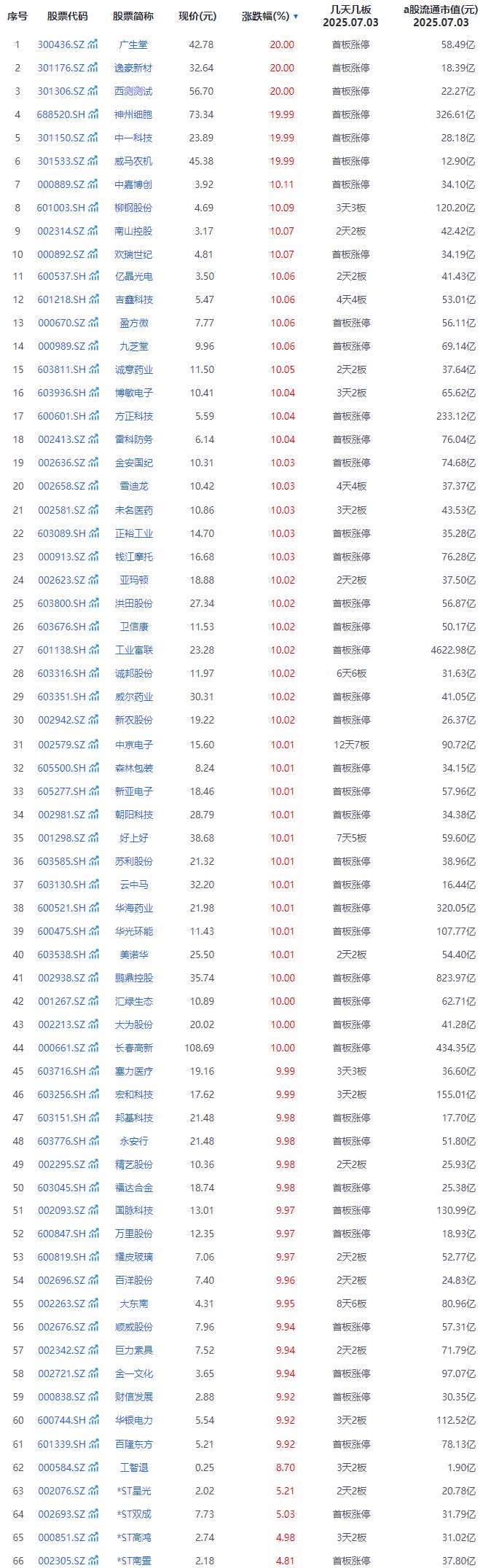Tap the chart icon next to 002579.SZ

(93, 745)
